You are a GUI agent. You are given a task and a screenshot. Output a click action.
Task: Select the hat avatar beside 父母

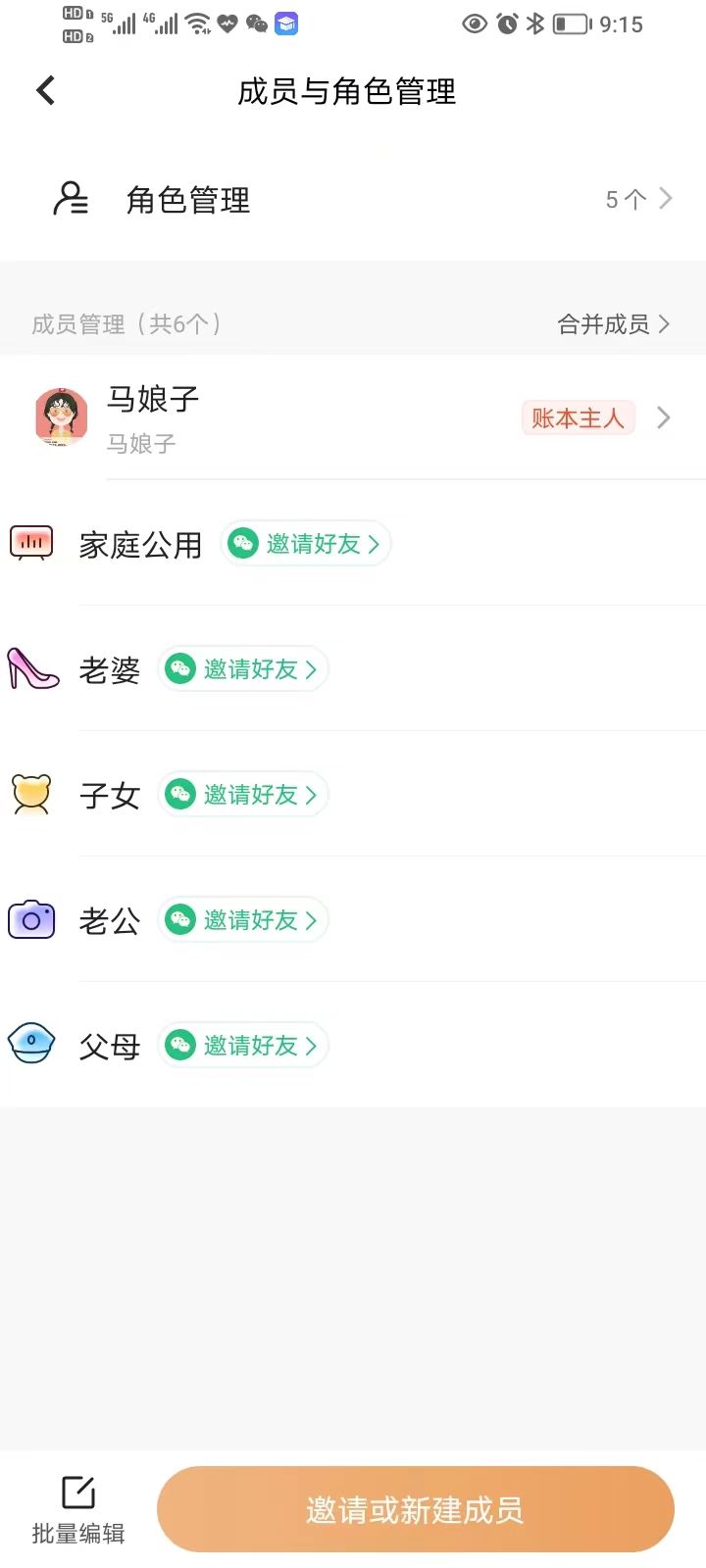[x=31, y=1045]
